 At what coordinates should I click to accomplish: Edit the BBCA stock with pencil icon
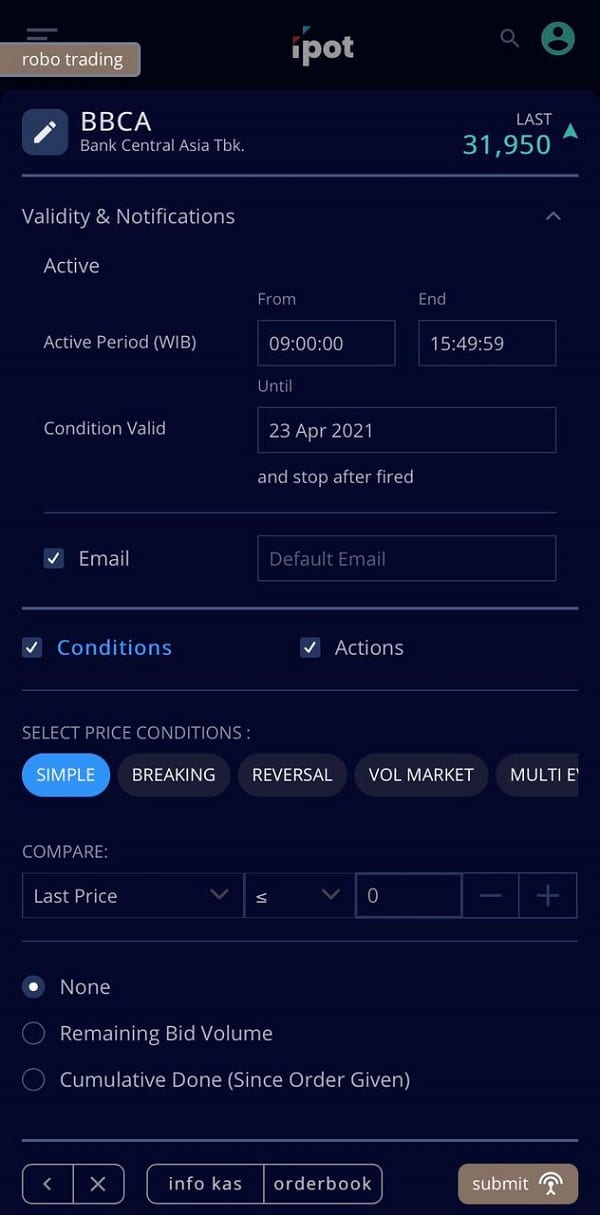[x=45, y=132]
